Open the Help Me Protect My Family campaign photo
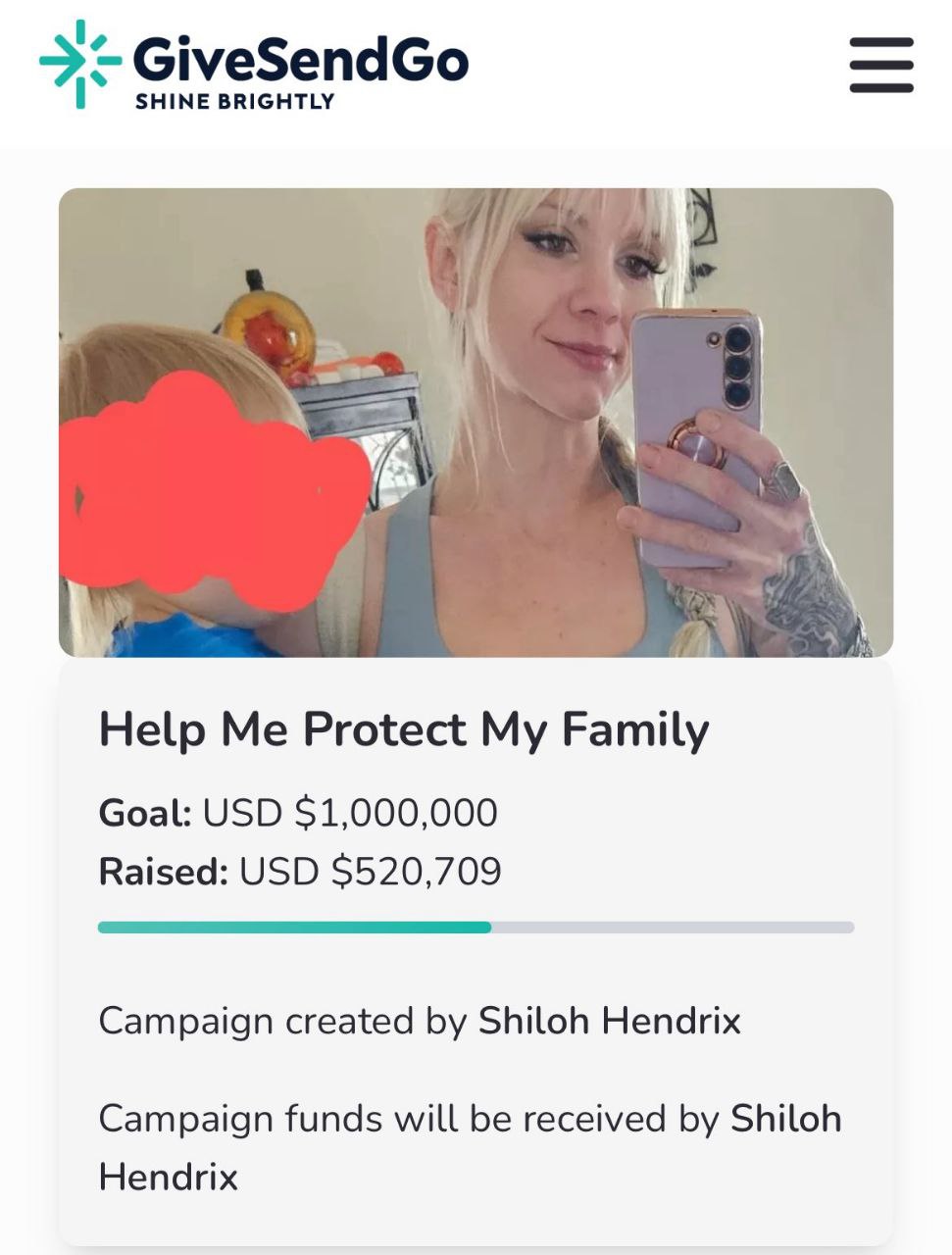This screenshot has height=1255, width=952. pyautogui.click(x=476, y=422)
